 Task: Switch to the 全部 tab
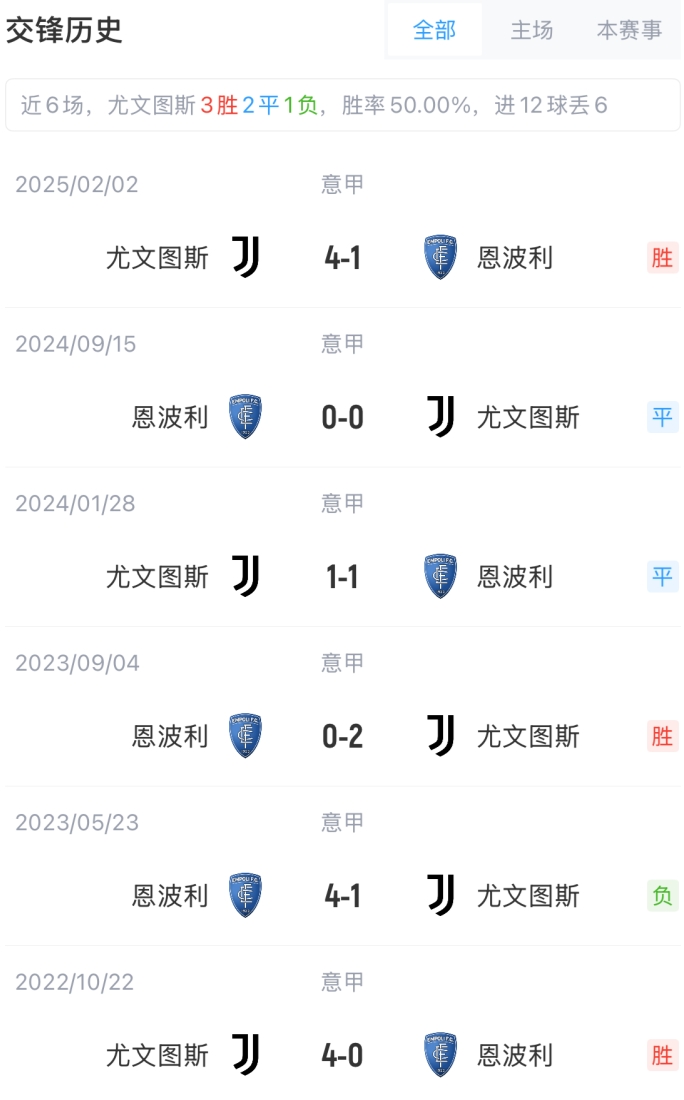tap(434, 30)
